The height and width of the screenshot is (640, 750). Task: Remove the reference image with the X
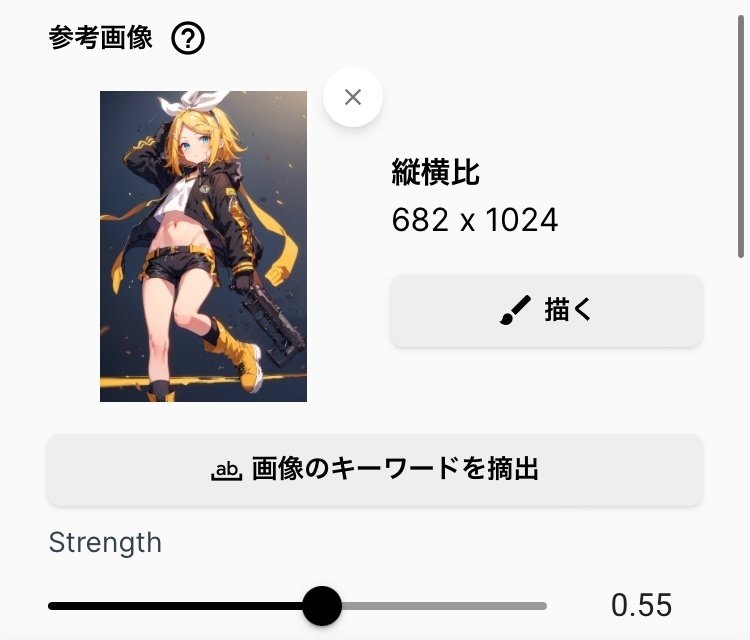coord(352,97)
